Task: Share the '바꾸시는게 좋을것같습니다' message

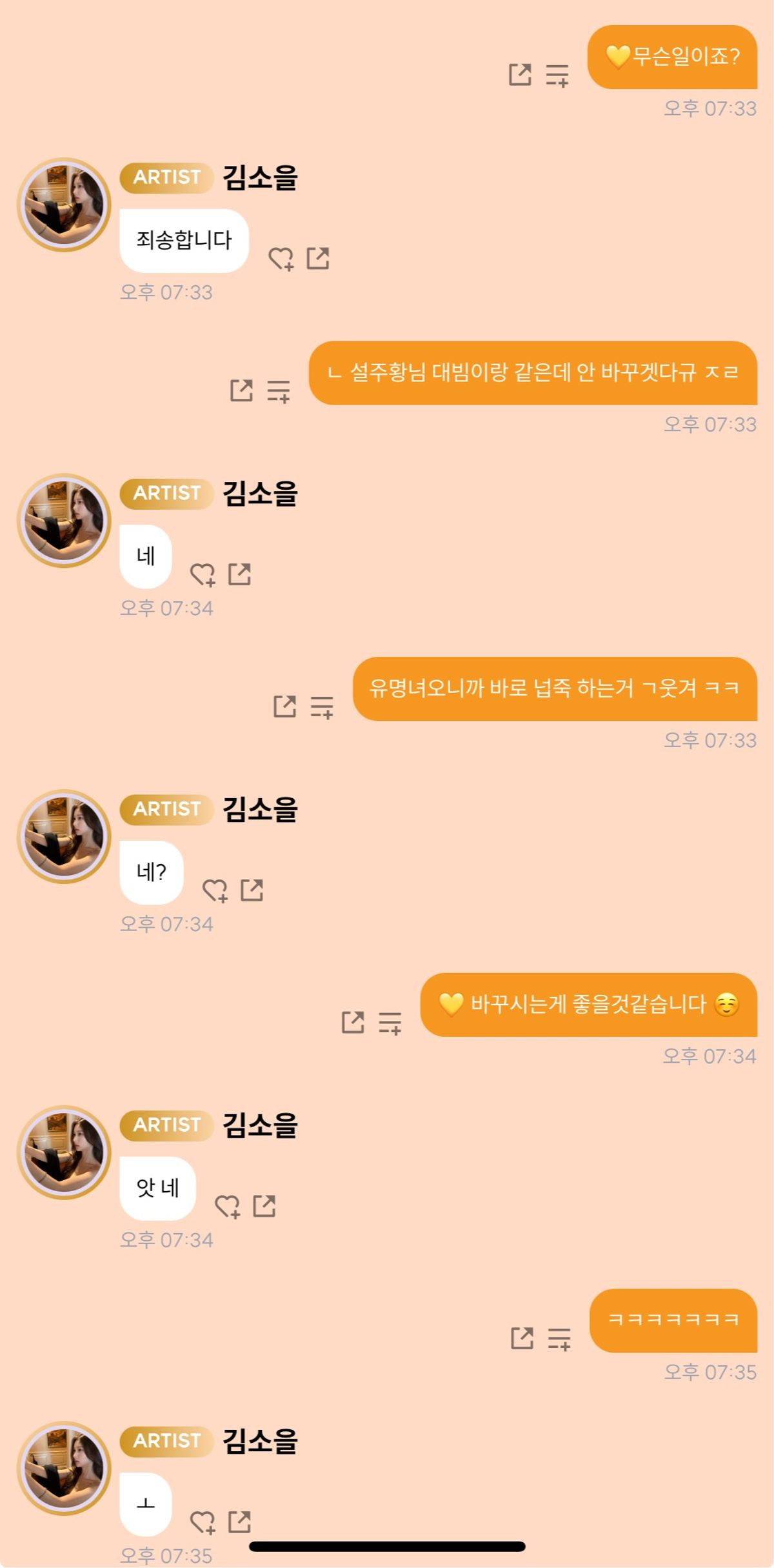Action: click(353, 1022)
